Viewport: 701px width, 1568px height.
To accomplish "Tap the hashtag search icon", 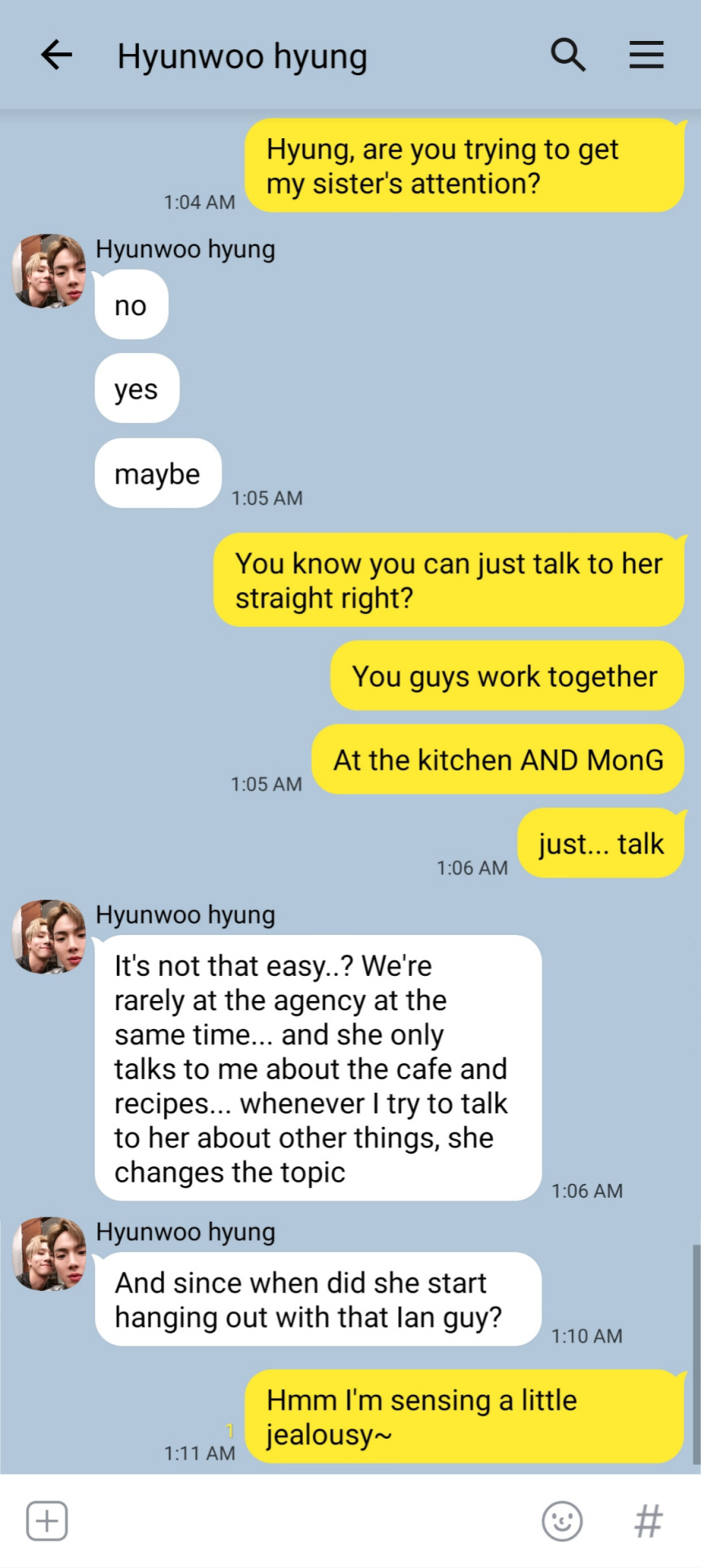I will (x=649, y=1521).
